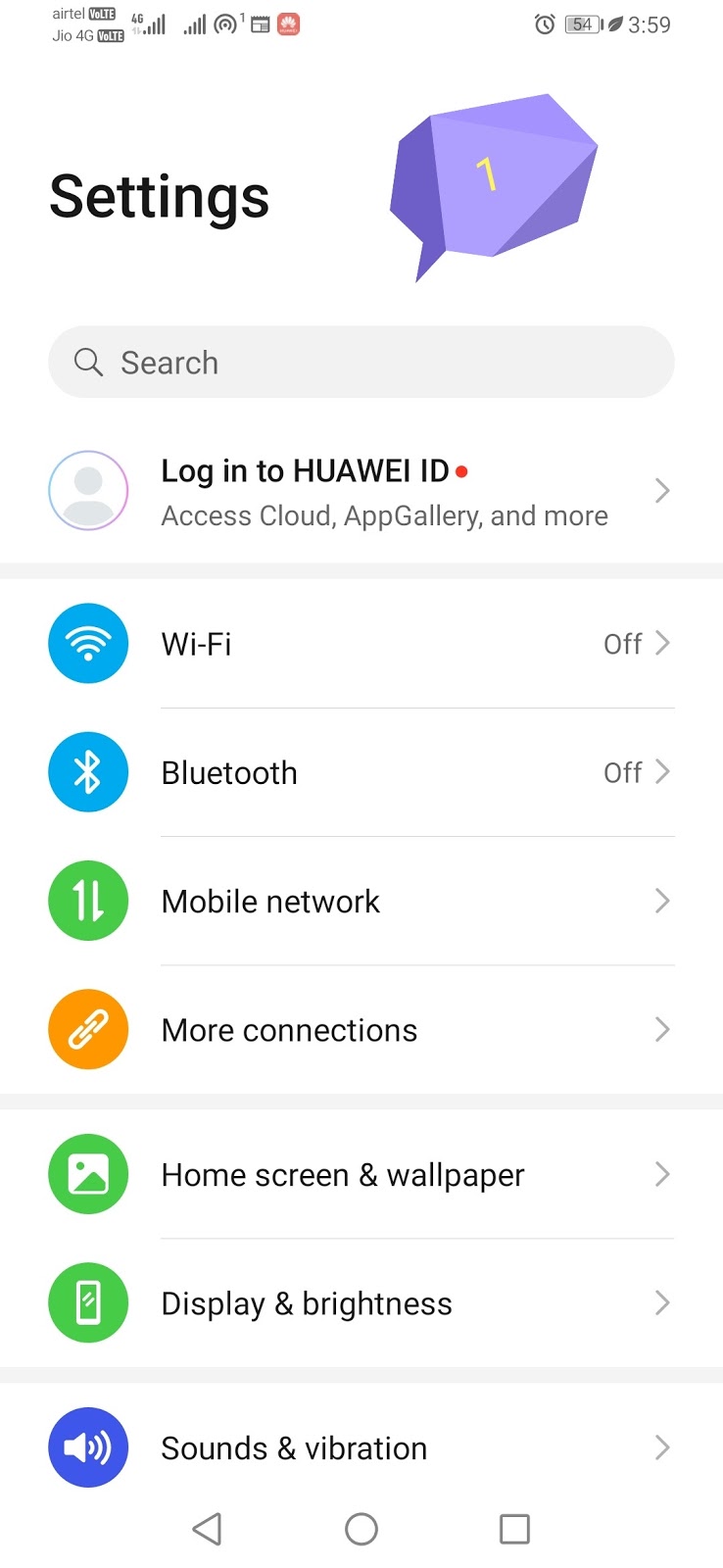This screenshot has height=1568, width=723.
Task: Open Display & brightness
Action: pyautogui.click(x=361, y=1303)
